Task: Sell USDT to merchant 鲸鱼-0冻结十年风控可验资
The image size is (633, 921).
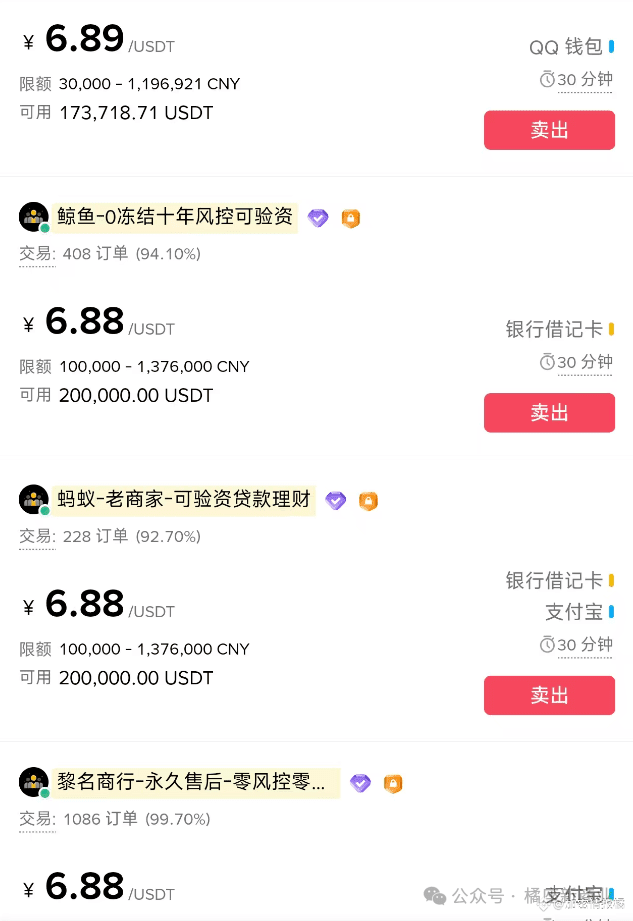Action: [x=549, y=413]
